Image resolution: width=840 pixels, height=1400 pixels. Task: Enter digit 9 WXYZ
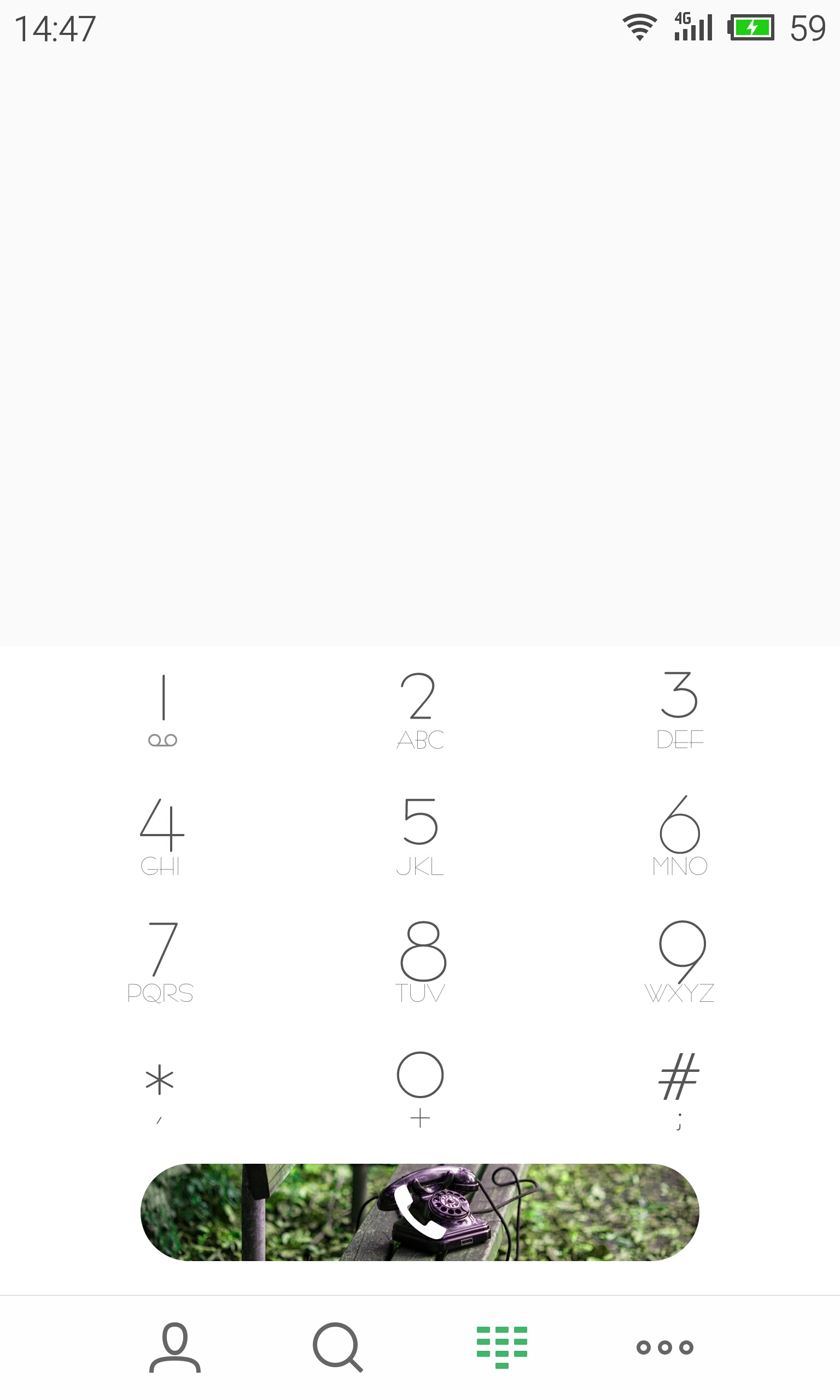point(679,962)
